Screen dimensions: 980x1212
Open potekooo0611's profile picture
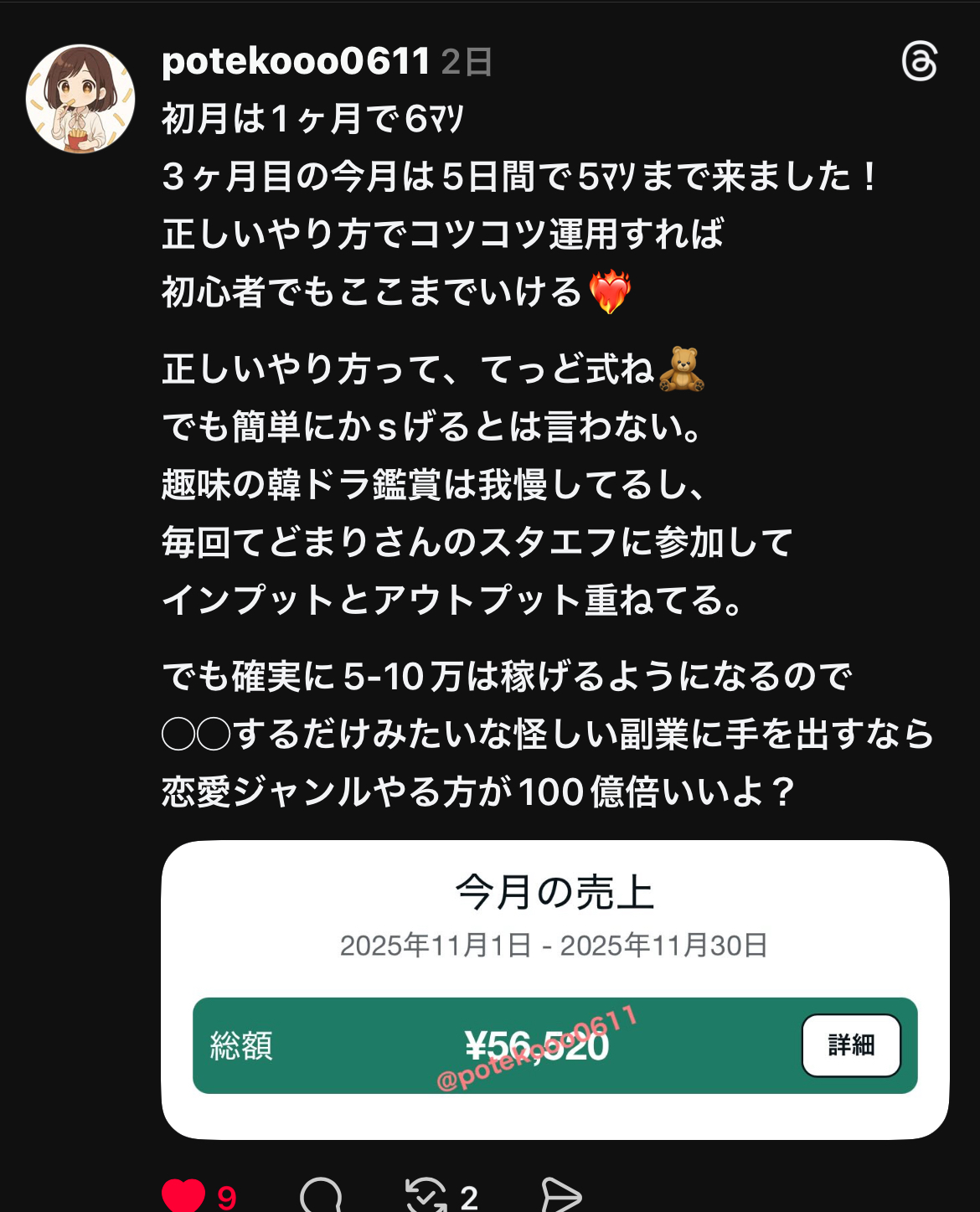click(80, 99)
